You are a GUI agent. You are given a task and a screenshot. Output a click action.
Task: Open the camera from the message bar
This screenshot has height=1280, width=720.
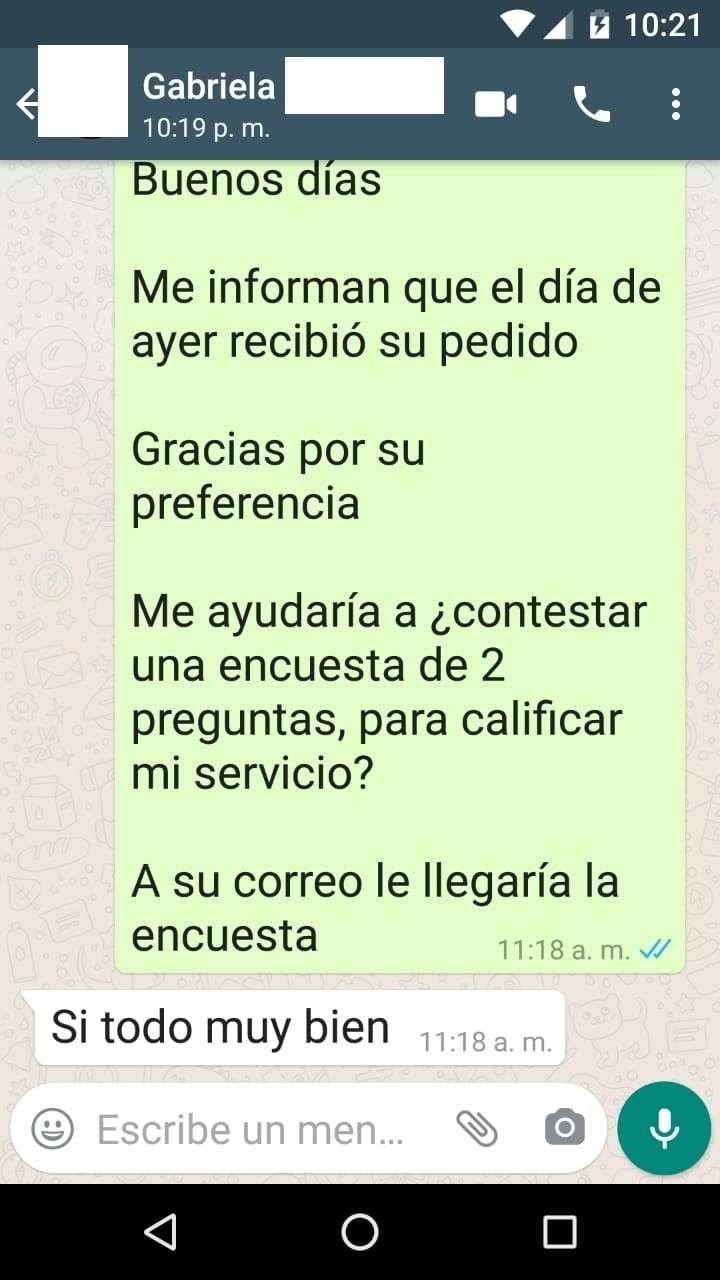tap(565, 1129)
